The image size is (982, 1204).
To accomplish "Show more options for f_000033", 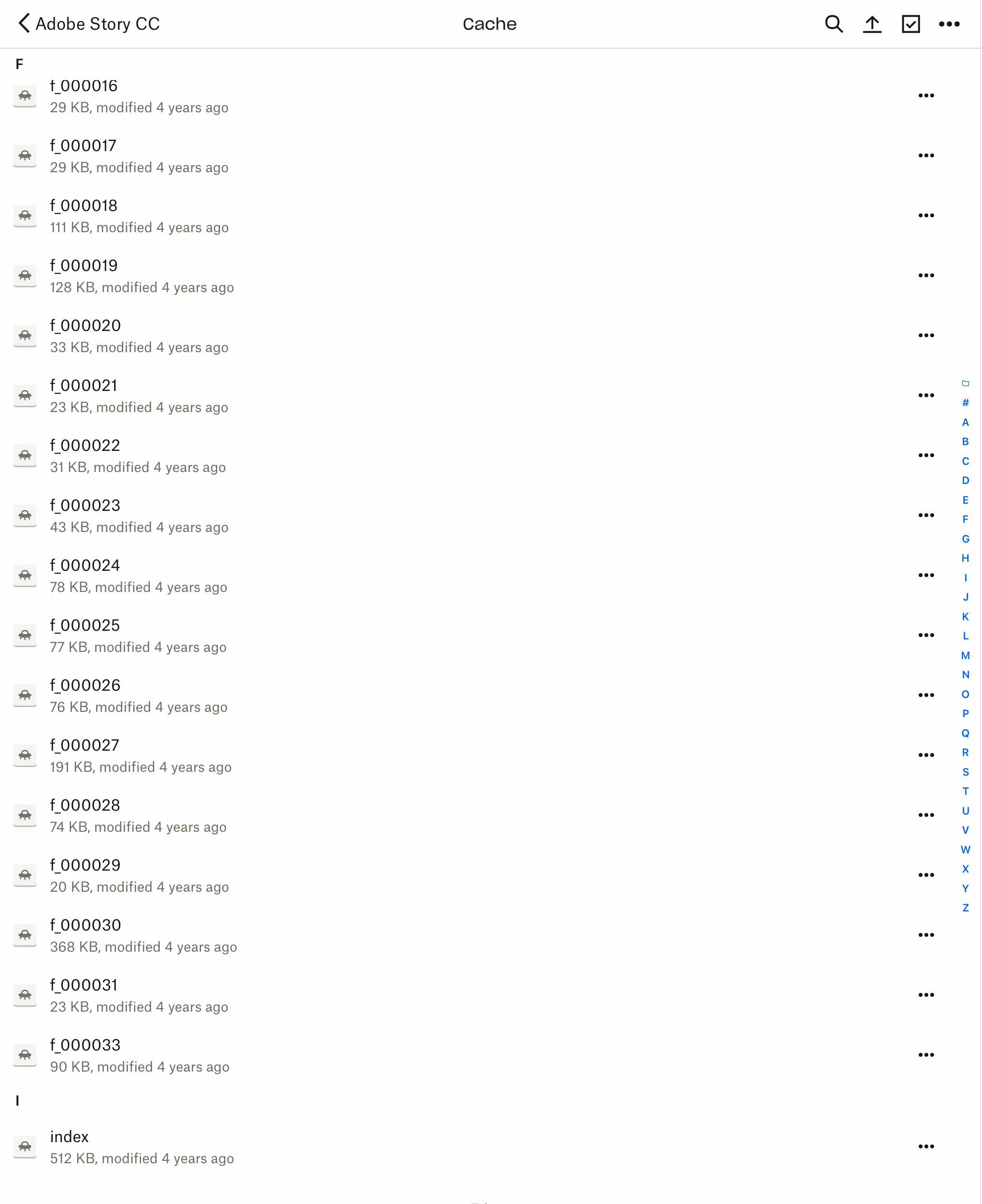I will tap(925, 1055).
